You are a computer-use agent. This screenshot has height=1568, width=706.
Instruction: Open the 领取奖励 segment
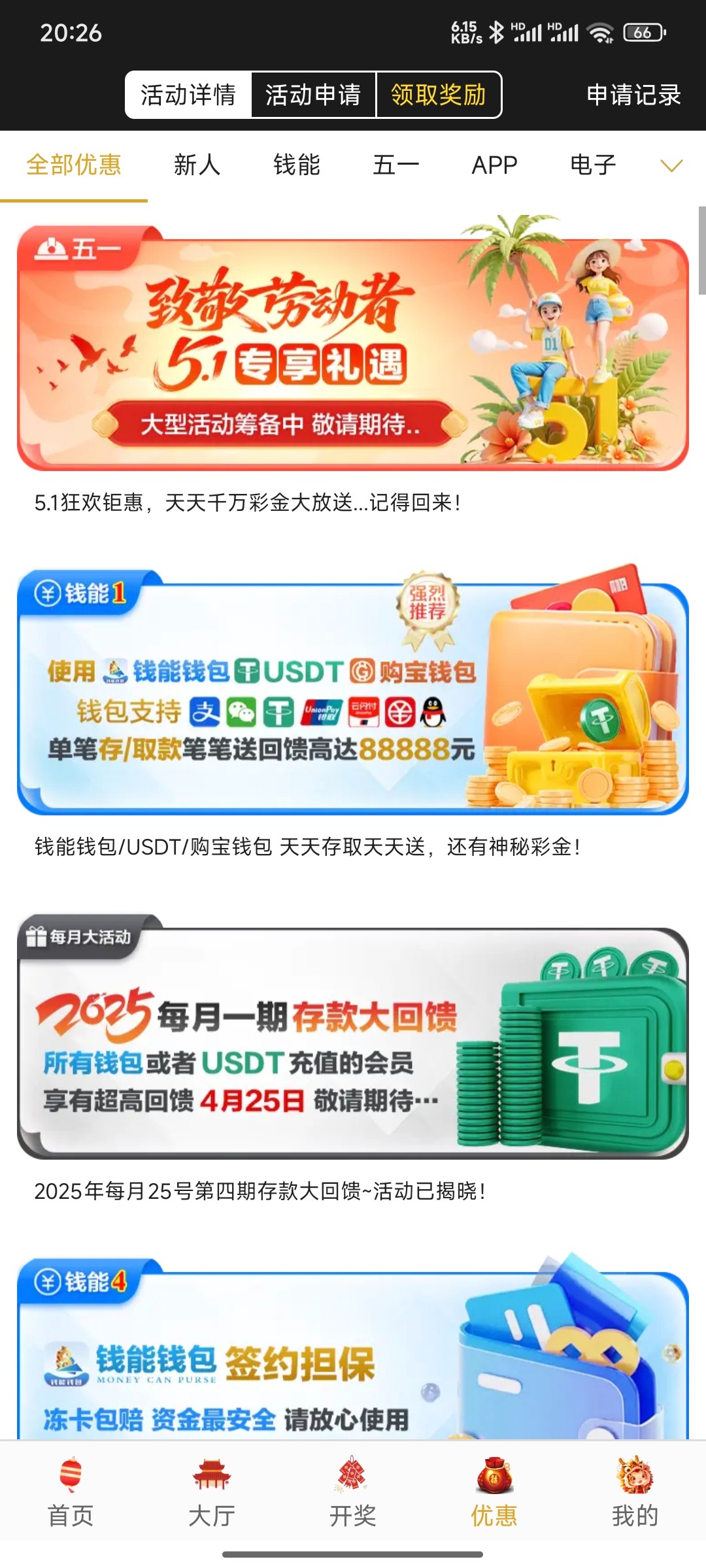click(x=439, y=95)
